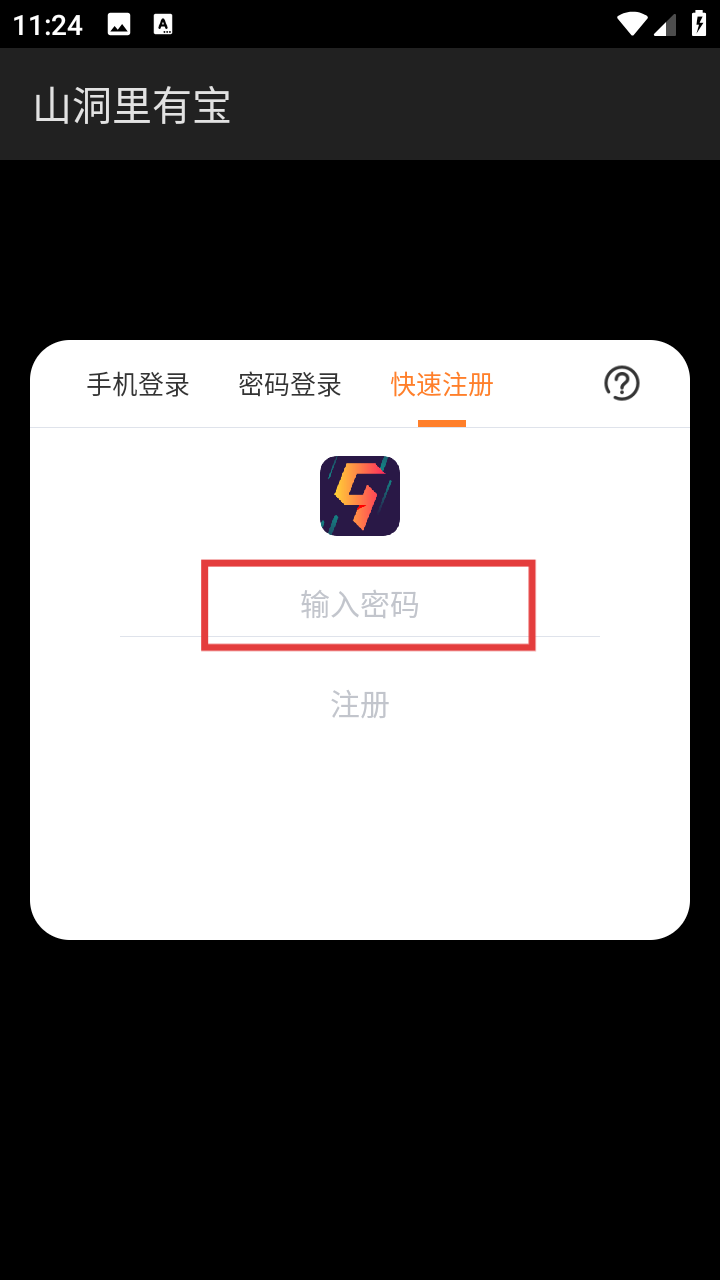Screen dimensions: 720x1280
Task: Focus the 输入密码 password field
Action: tap(360, 604)
